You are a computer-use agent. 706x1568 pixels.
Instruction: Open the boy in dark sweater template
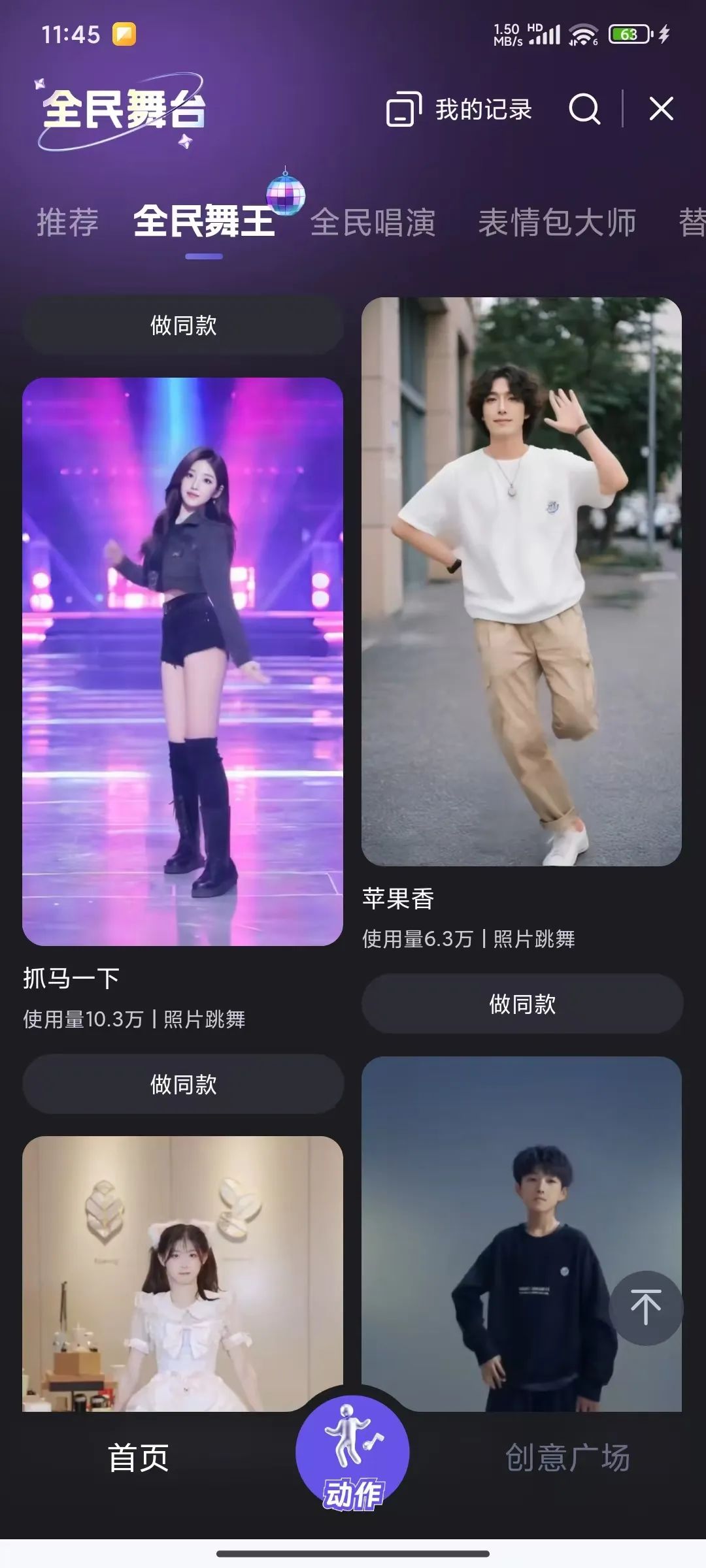pyautogui.click(x=522, y=1233)
